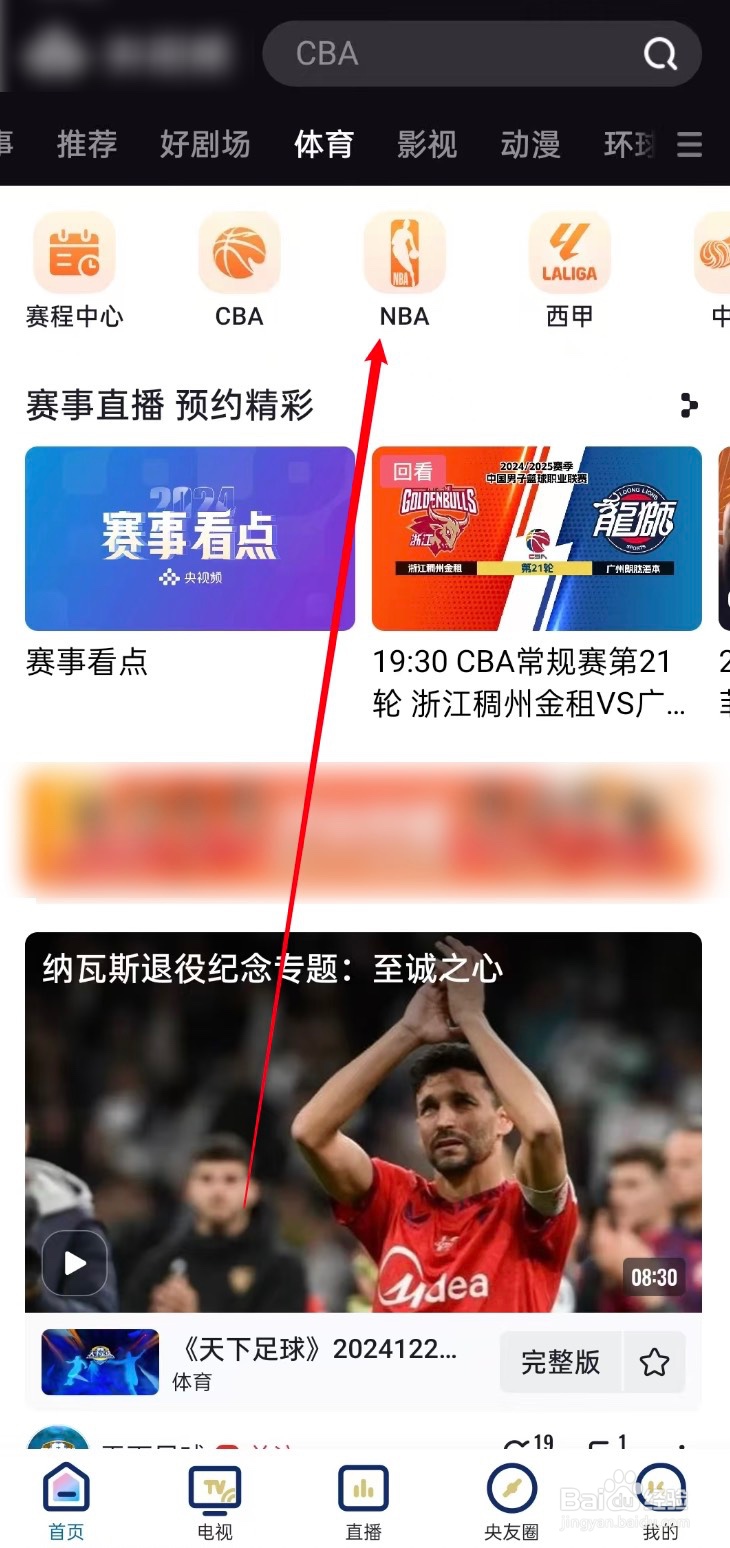Open the 19:30 CBA 常规赛 match link
The height and width of the screenshot is (1548, 730).
pyautogui.click(x=536, y=680)
